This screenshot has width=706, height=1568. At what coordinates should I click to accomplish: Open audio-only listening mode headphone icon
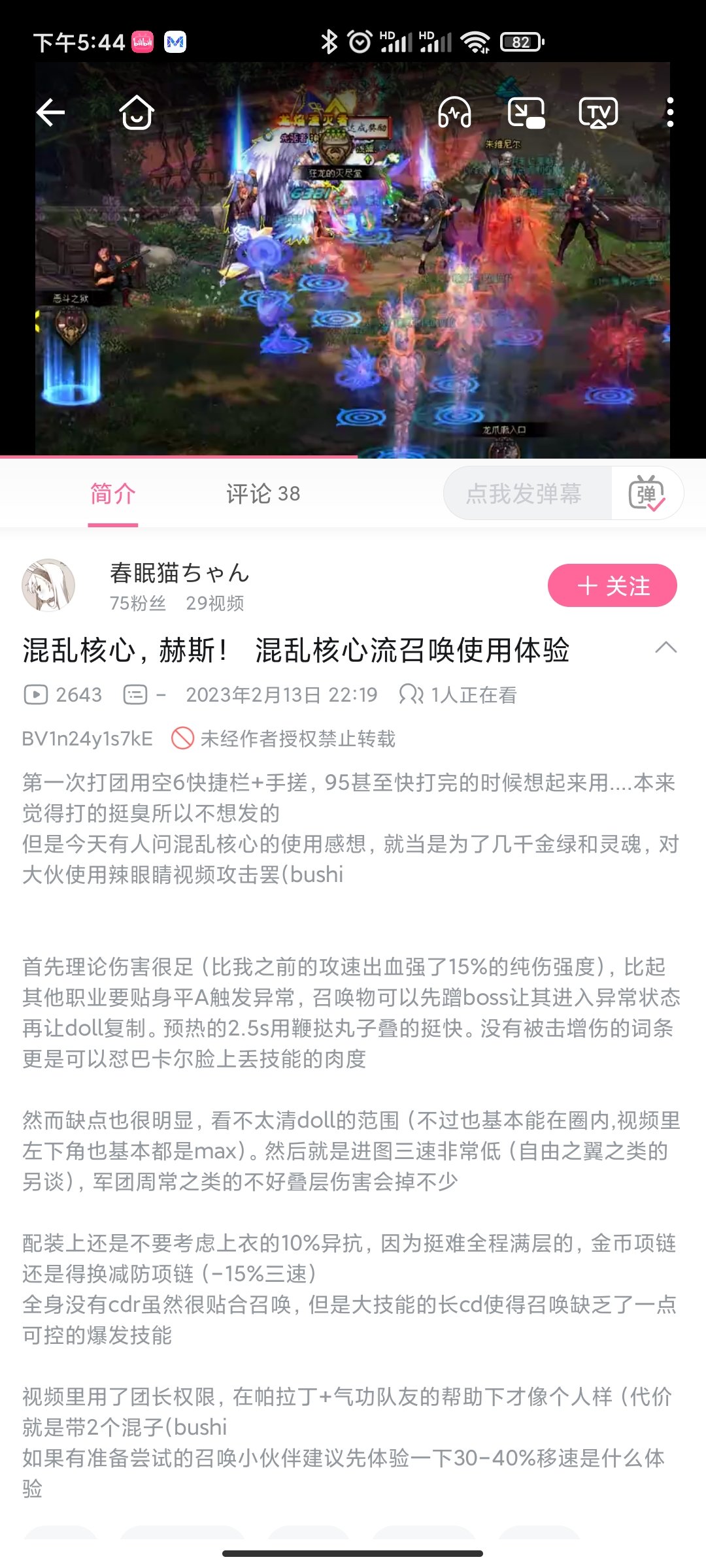(x=454, y=112)
